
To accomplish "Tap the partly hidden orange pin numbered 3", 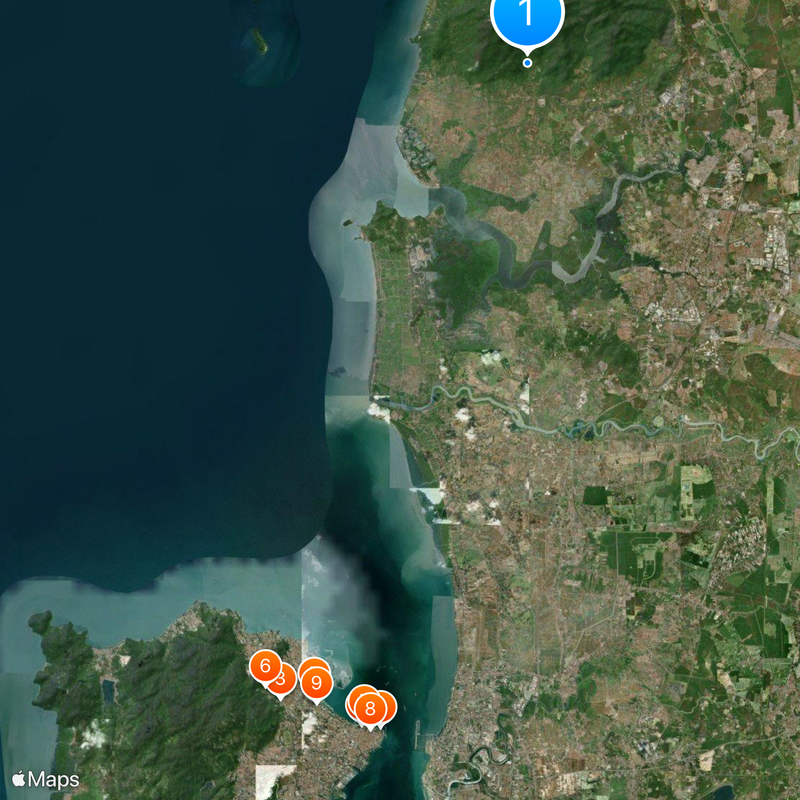I will point(285,683).
